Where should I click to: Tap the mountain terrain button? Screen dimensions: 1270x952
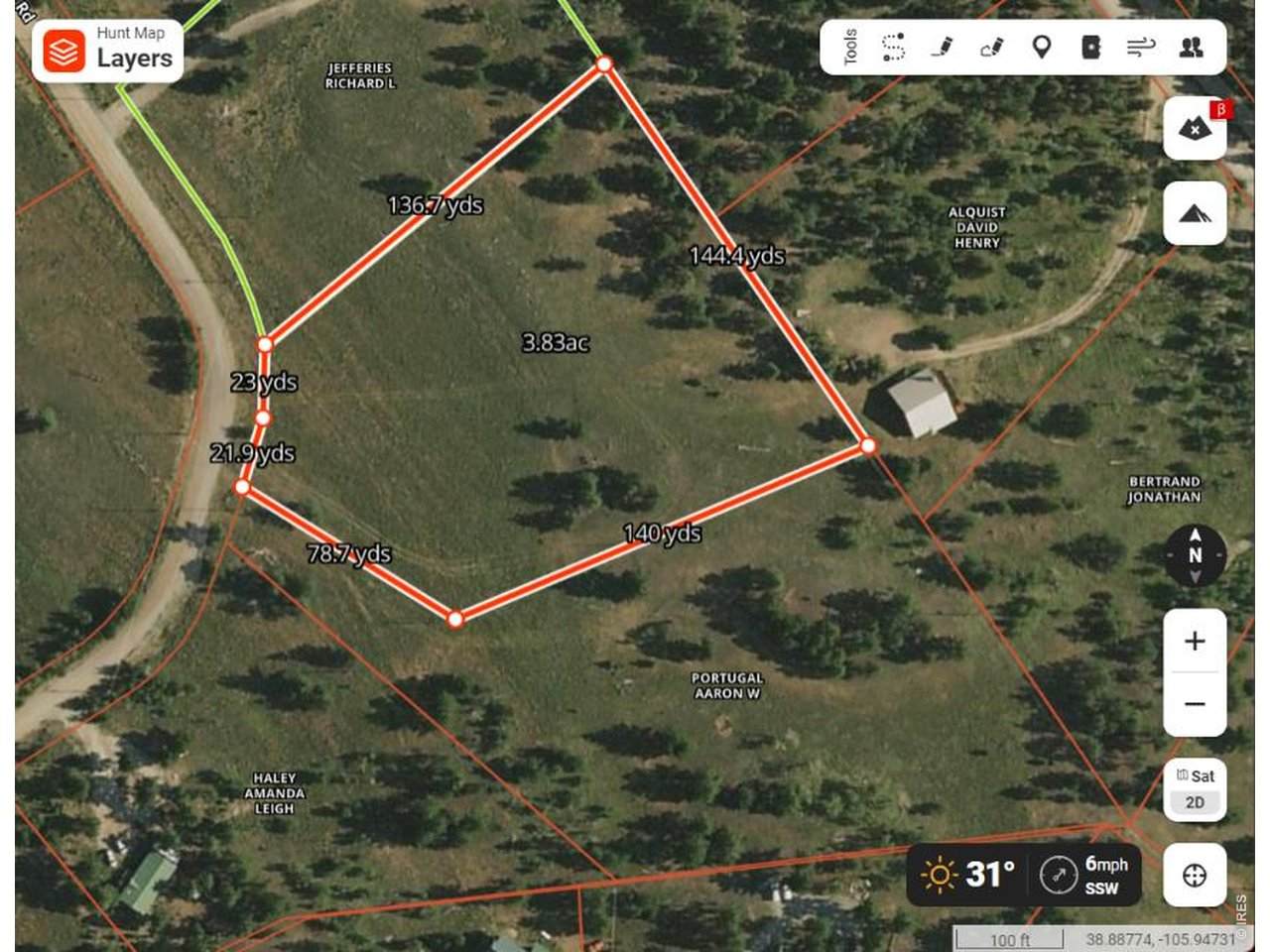pyautogui.click(x=1195, y=213)
